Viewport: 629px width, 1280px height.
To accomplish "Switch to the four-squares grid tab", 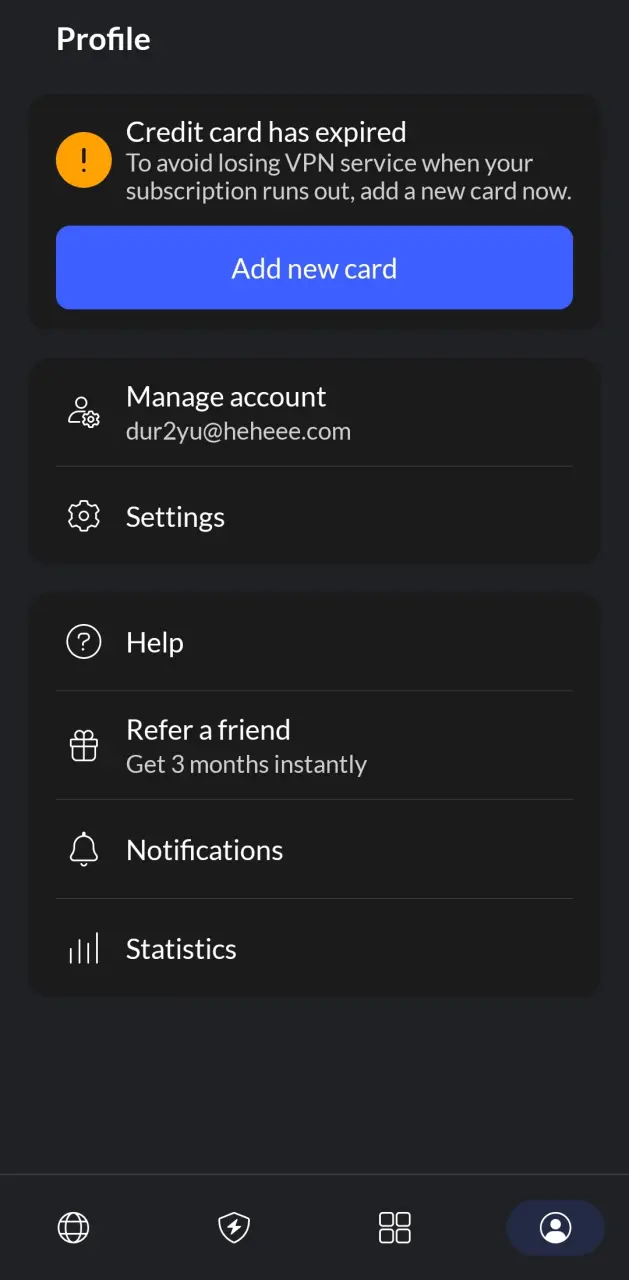I will [395, 1227].
